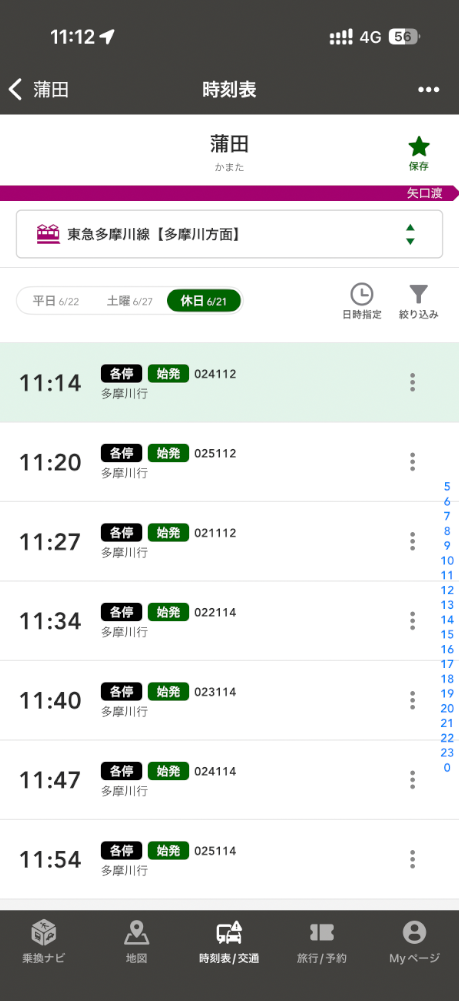Open the 11:14 departure details
Image resolution: width=459 pixels, height=1001 pixels.
click(229, 382)
